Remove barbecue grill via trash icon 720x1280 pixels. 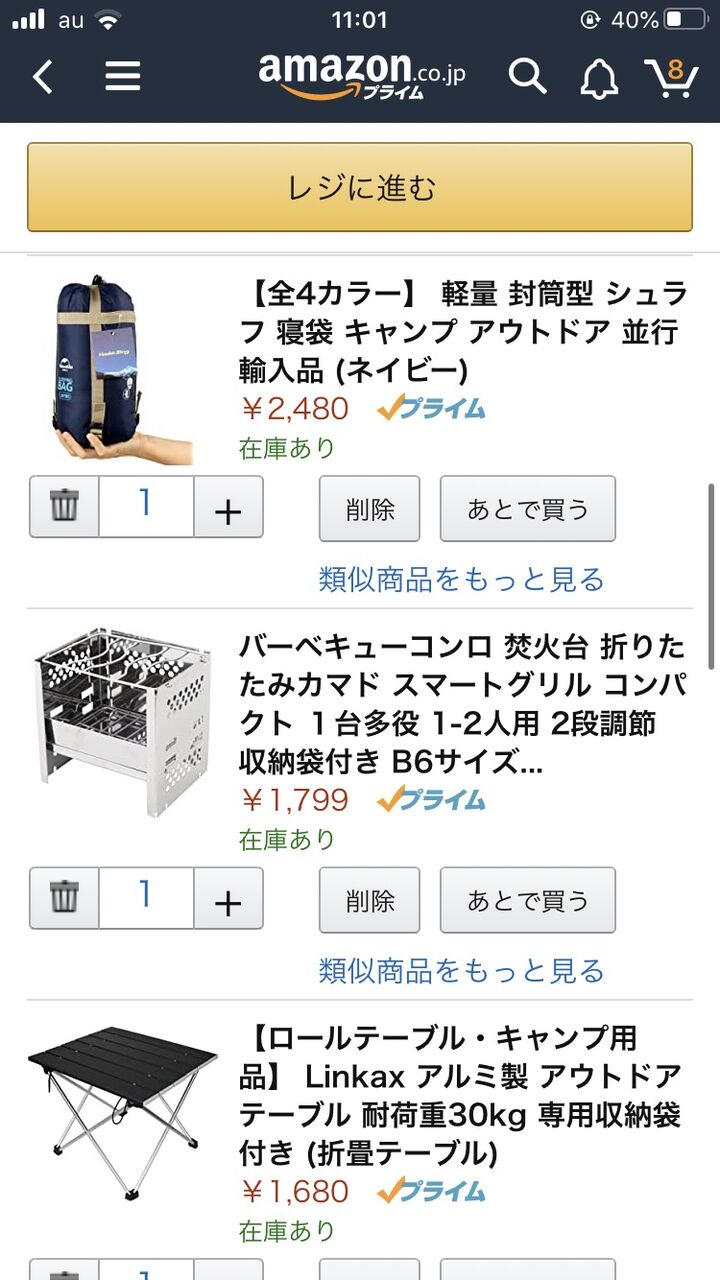64,898
